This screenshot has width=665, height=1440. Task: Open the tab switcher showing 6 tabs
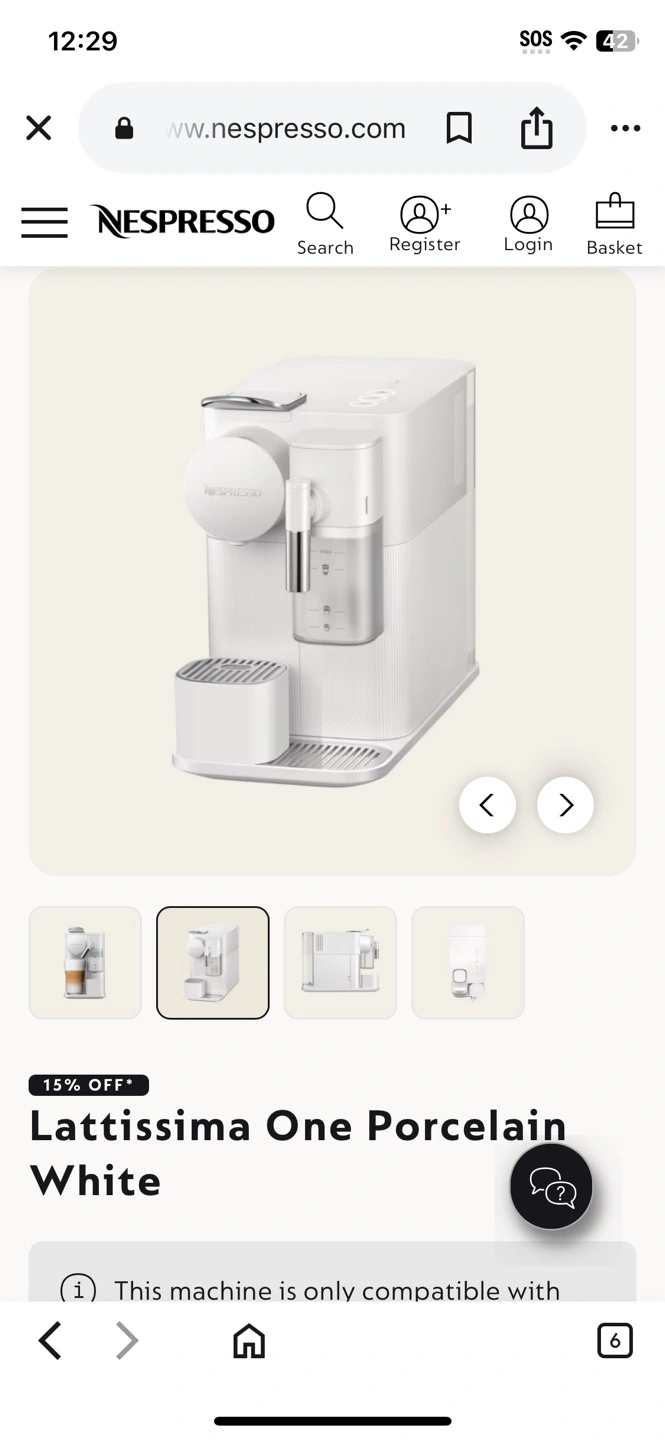coord(614,1340)
